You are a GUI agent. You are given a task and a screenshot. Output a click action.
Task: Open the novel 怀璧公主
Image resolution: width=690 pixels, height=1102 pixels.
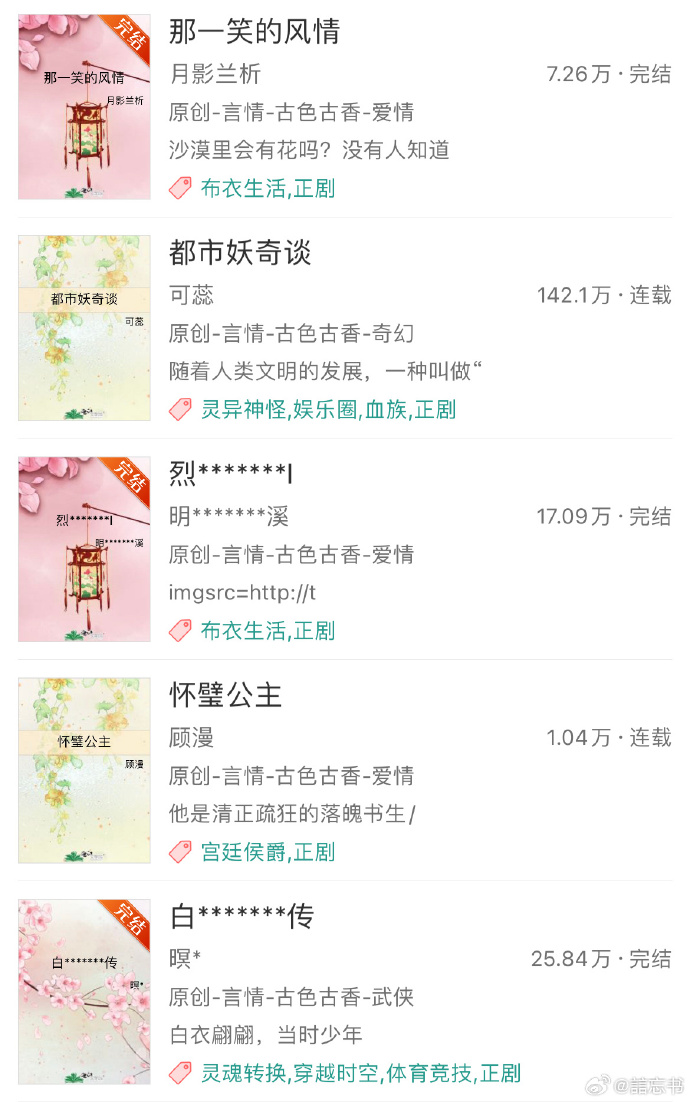(226, 695)
